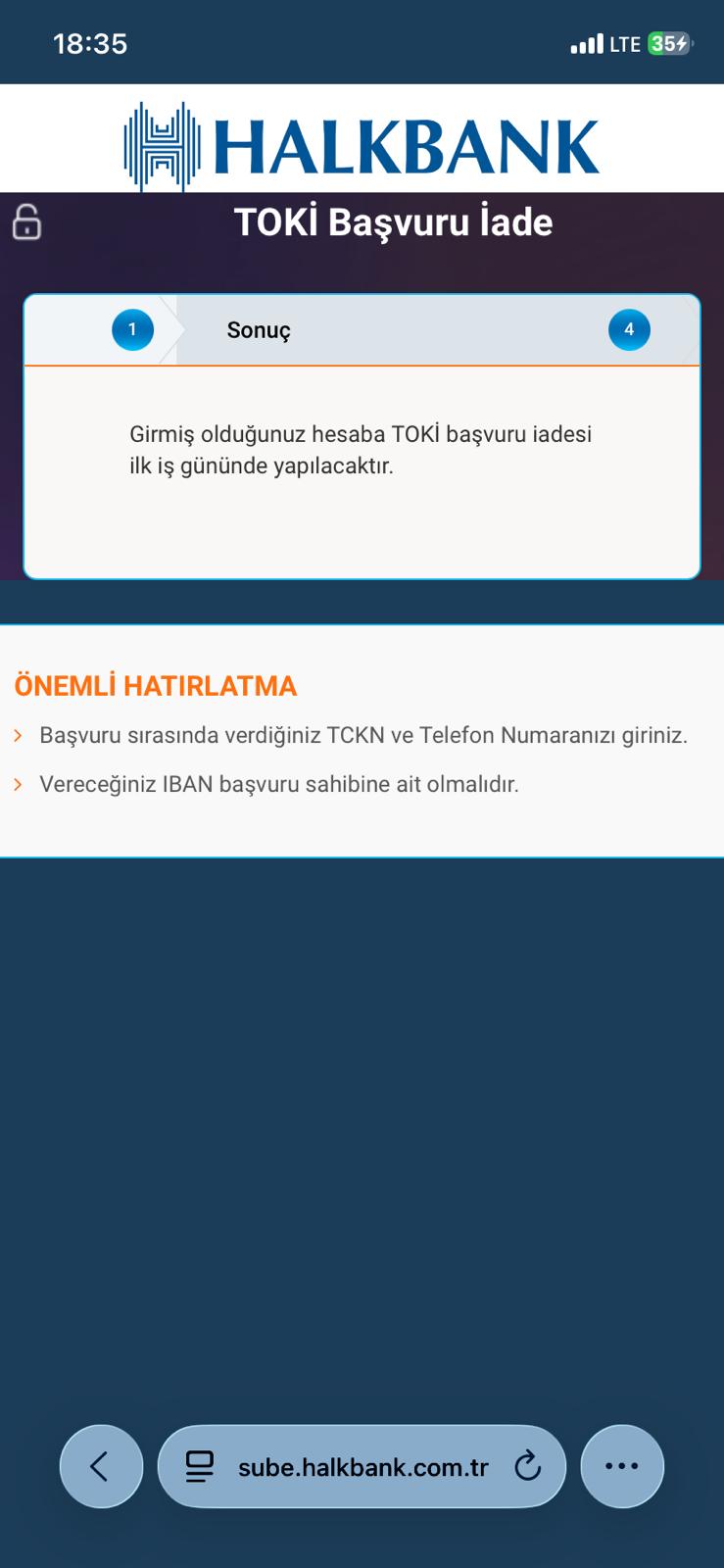The height and width of the screenshot is (1568, 724).
Task: Go back to the previous page
Action: pyautogui.click(x=101, y=1466)
